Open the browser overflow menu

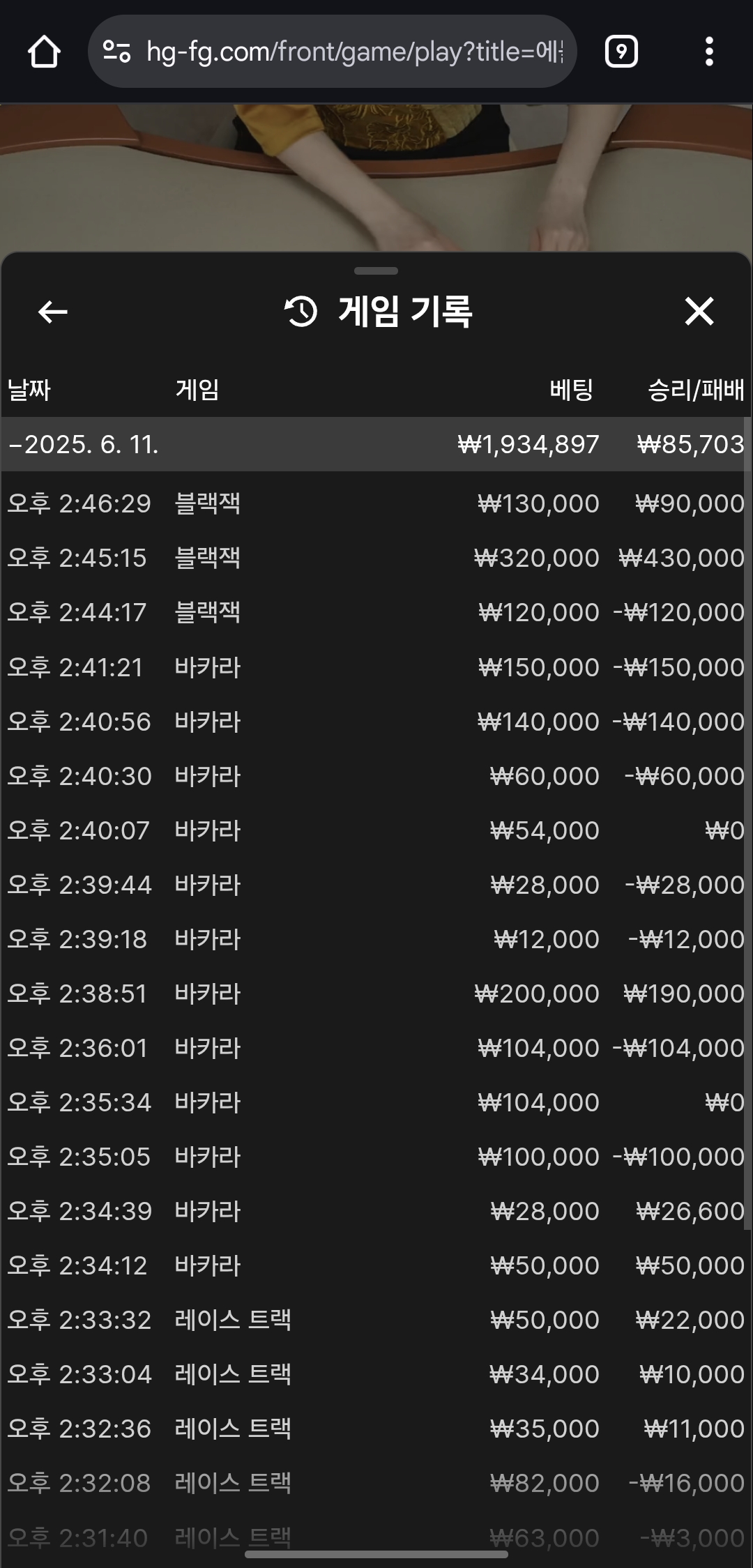click(709, 52)
